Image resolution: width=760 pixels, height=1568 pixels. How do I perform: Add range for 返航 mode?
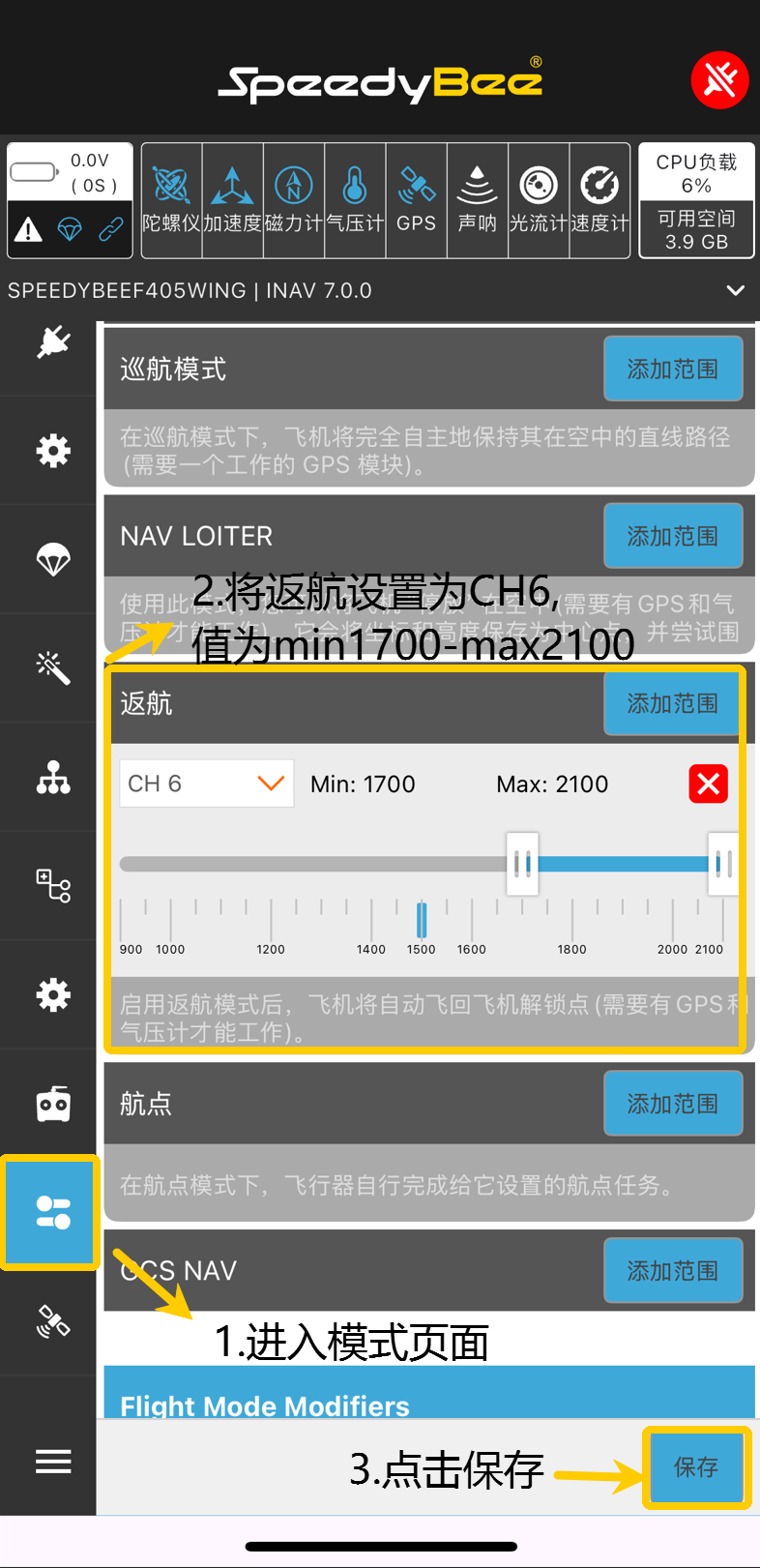[x=672, y=703]
